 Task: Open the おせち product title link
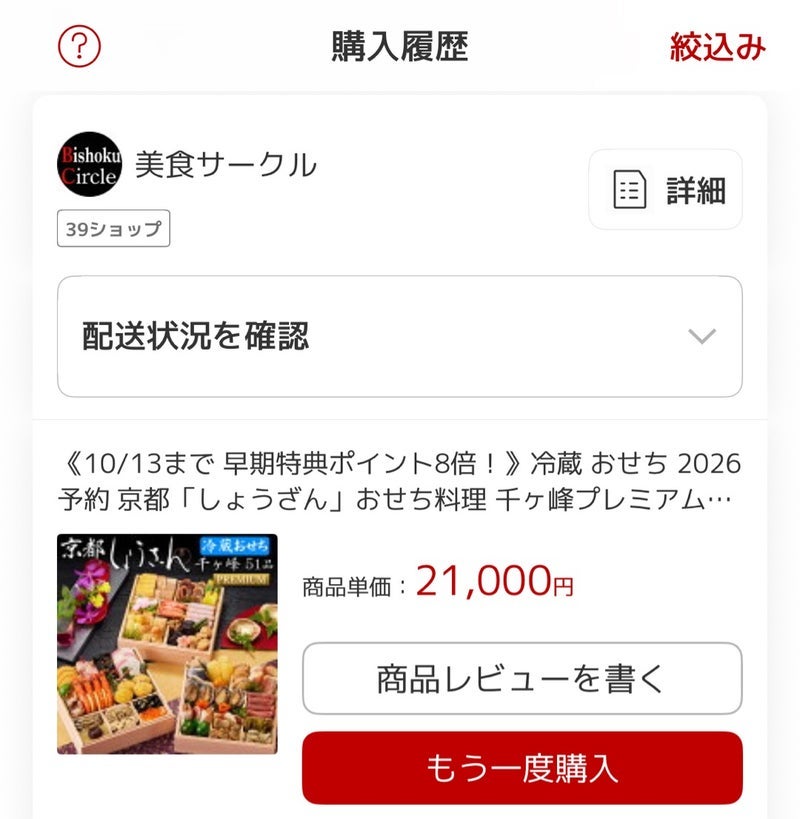[x=399, y=481]
